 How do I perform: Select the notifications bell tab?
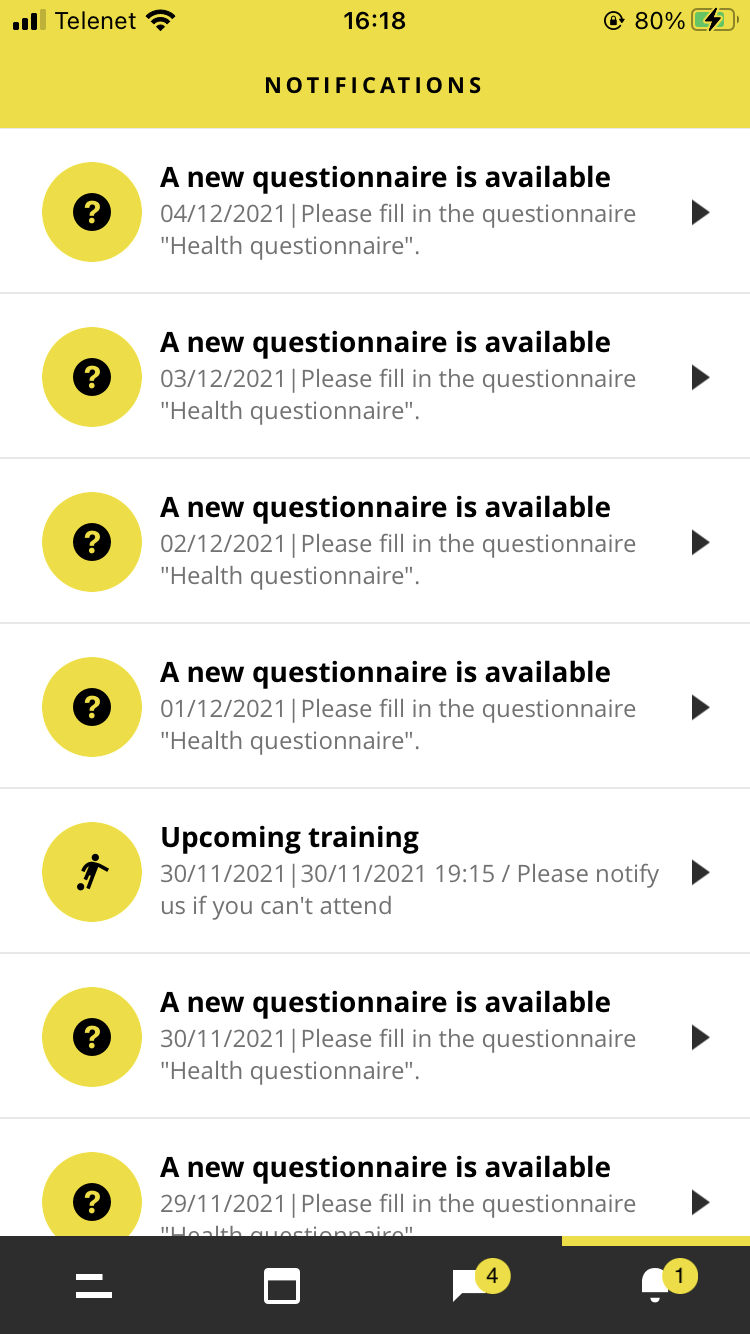point(656,1286)
